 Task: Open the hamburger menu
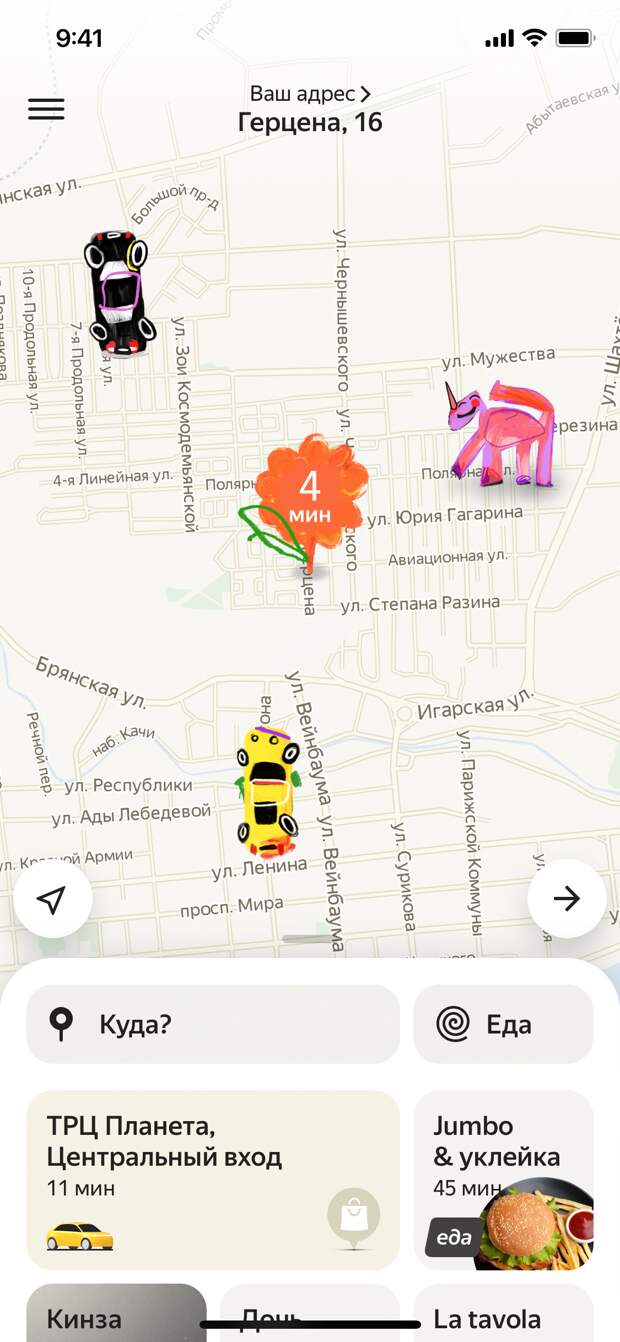coord(46,109)
